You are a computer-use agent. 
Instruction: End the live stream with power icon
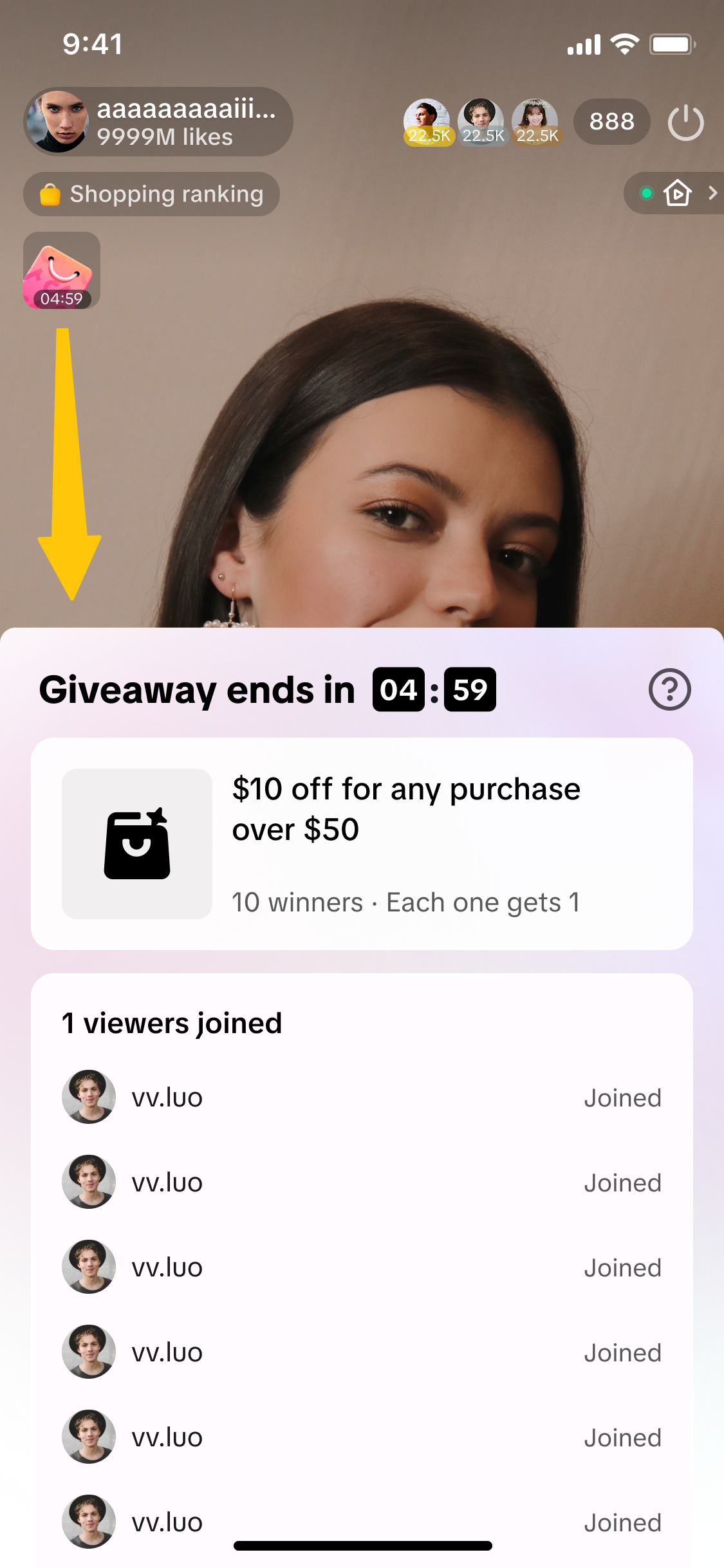point(685,122)
